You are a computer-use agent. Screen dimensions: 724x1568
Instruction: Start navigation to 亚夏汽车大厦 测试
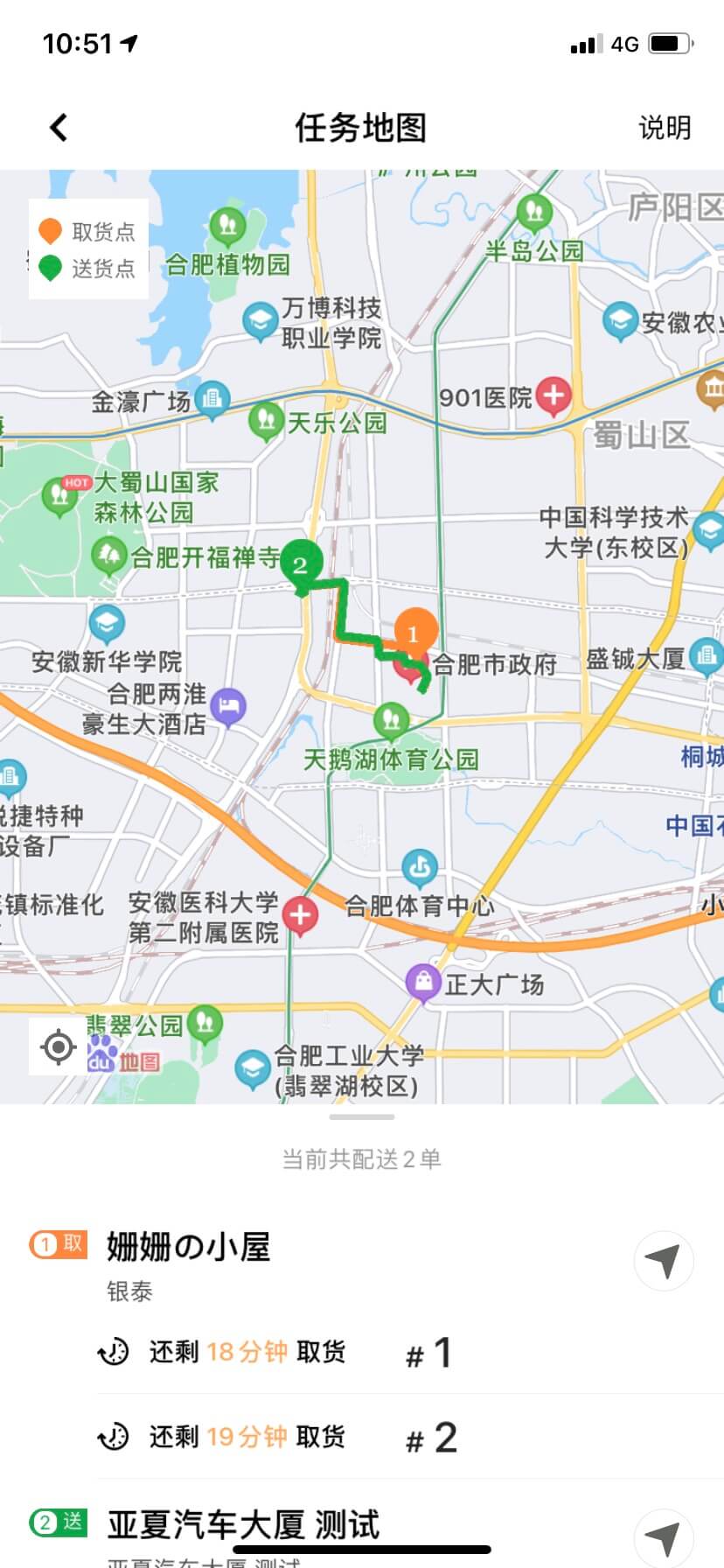(663, 1536)
